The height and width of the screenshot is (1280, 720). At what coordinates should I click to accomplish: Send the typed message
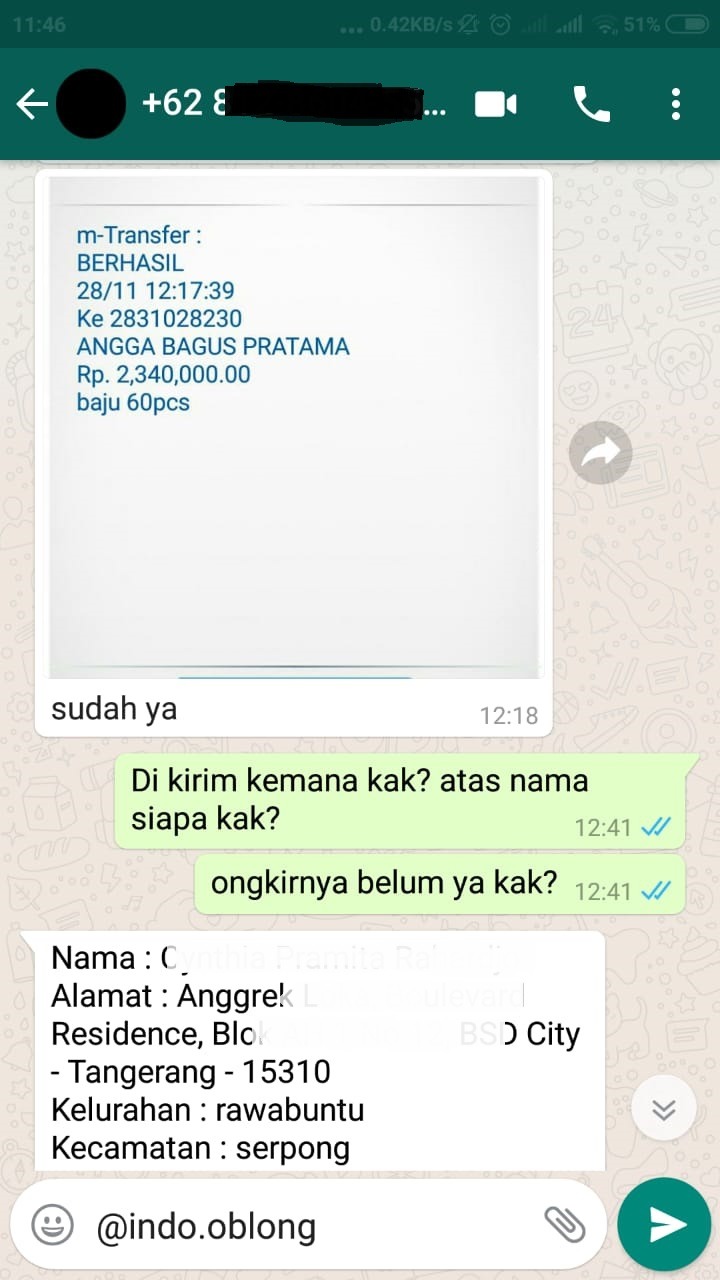pyautogui.click(x=664, y=1225)
